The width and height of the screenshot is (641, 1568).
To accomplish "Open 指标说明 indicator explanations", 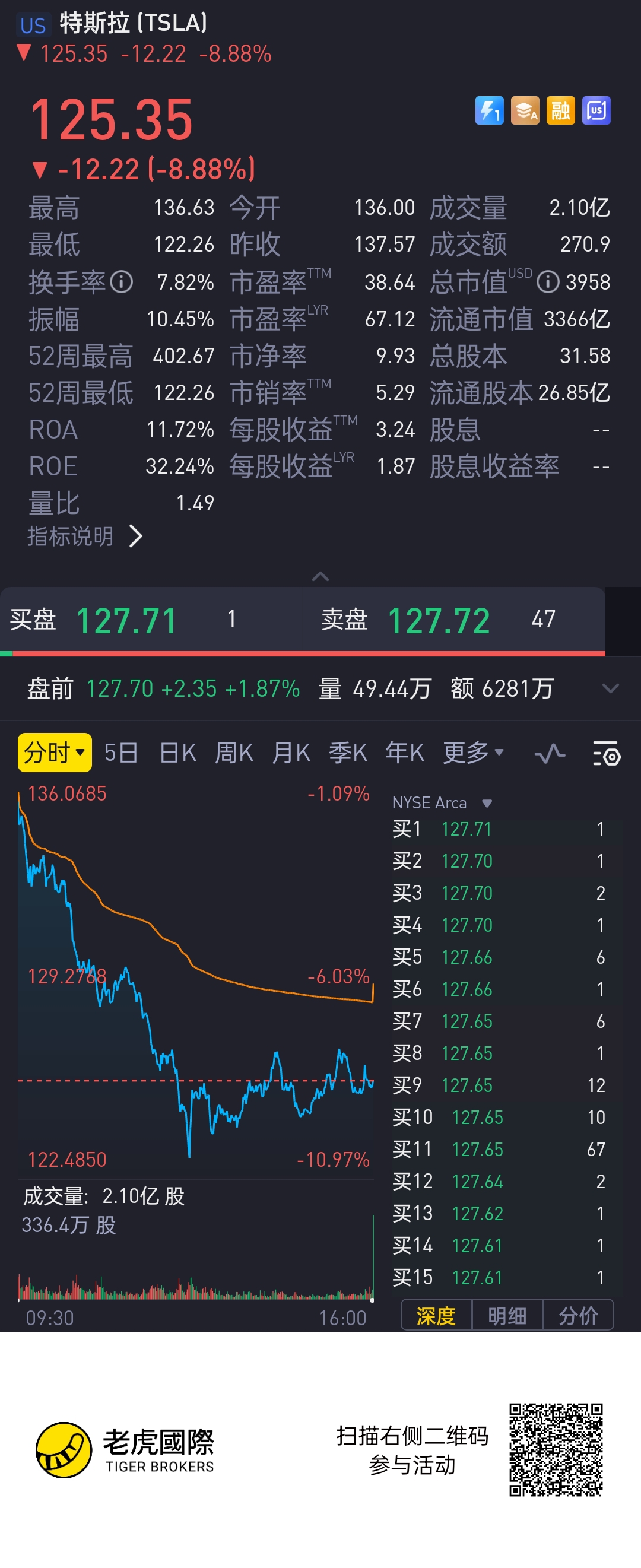I will 85,537.
